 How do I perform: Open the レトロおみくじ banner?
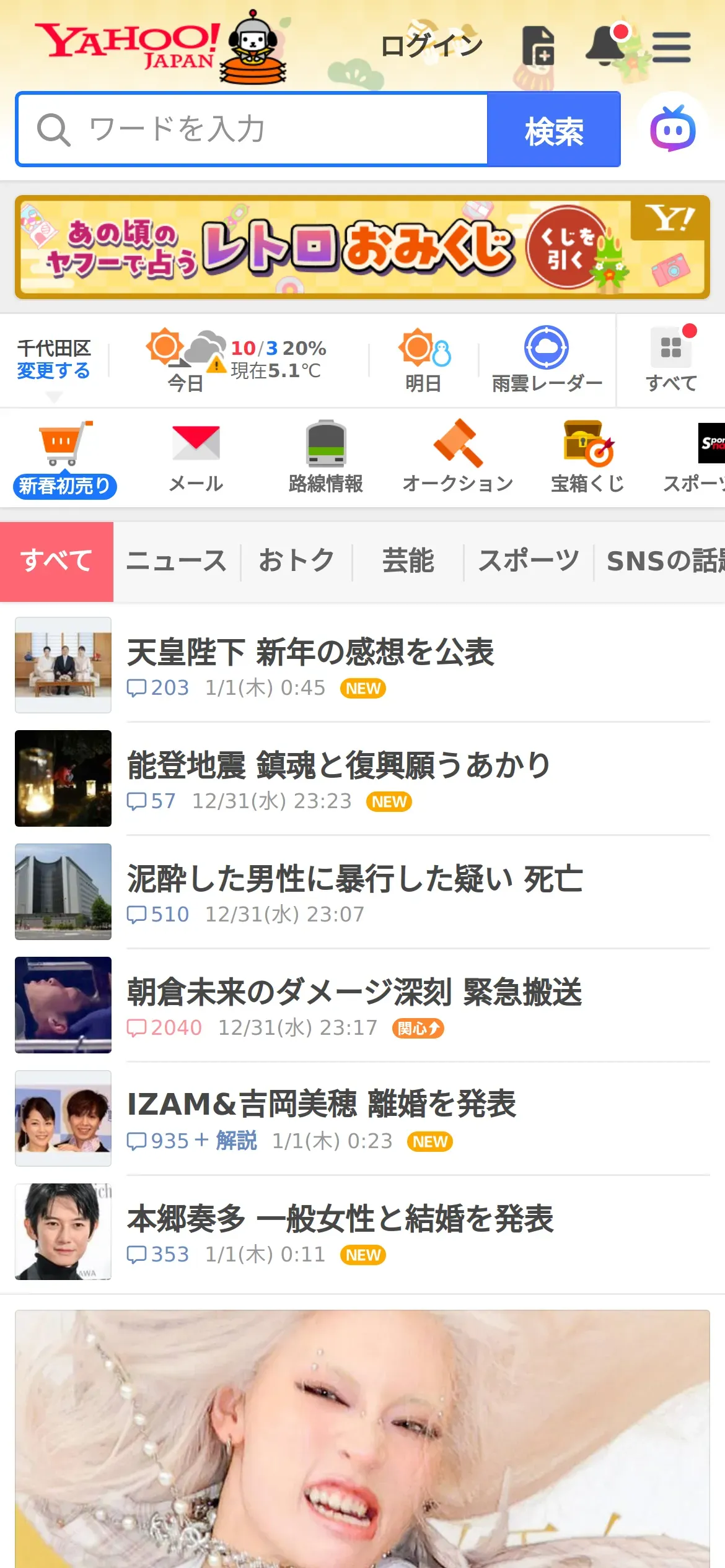[x=362, y=247]
